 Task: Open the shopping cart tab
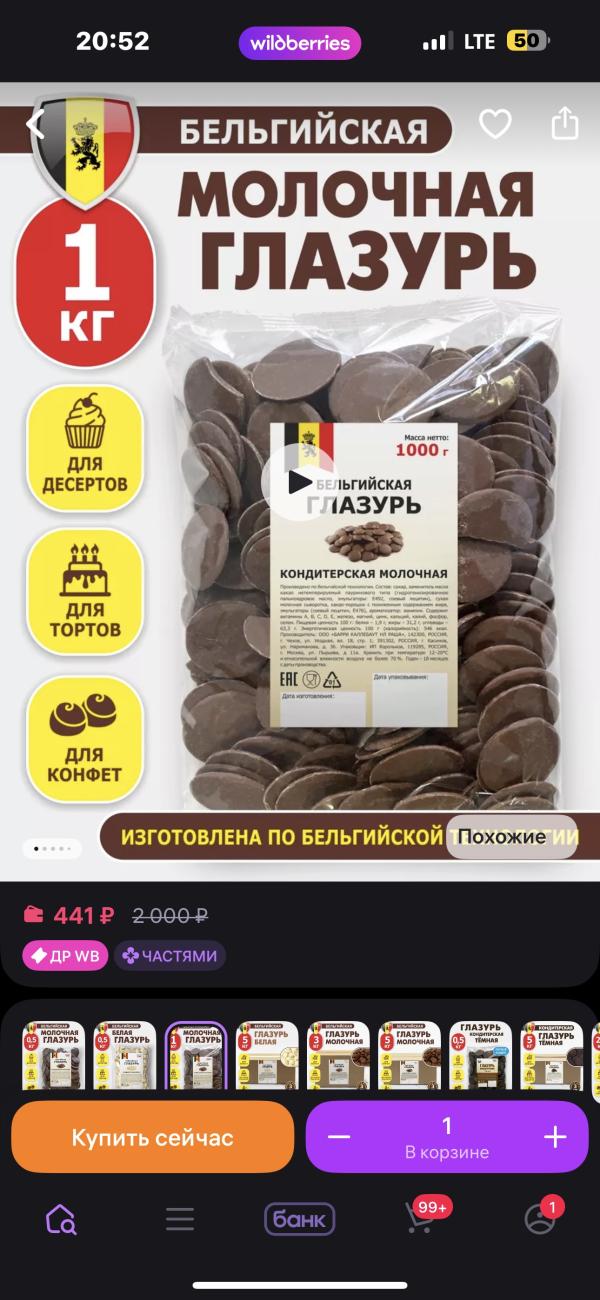(420, 1219)
